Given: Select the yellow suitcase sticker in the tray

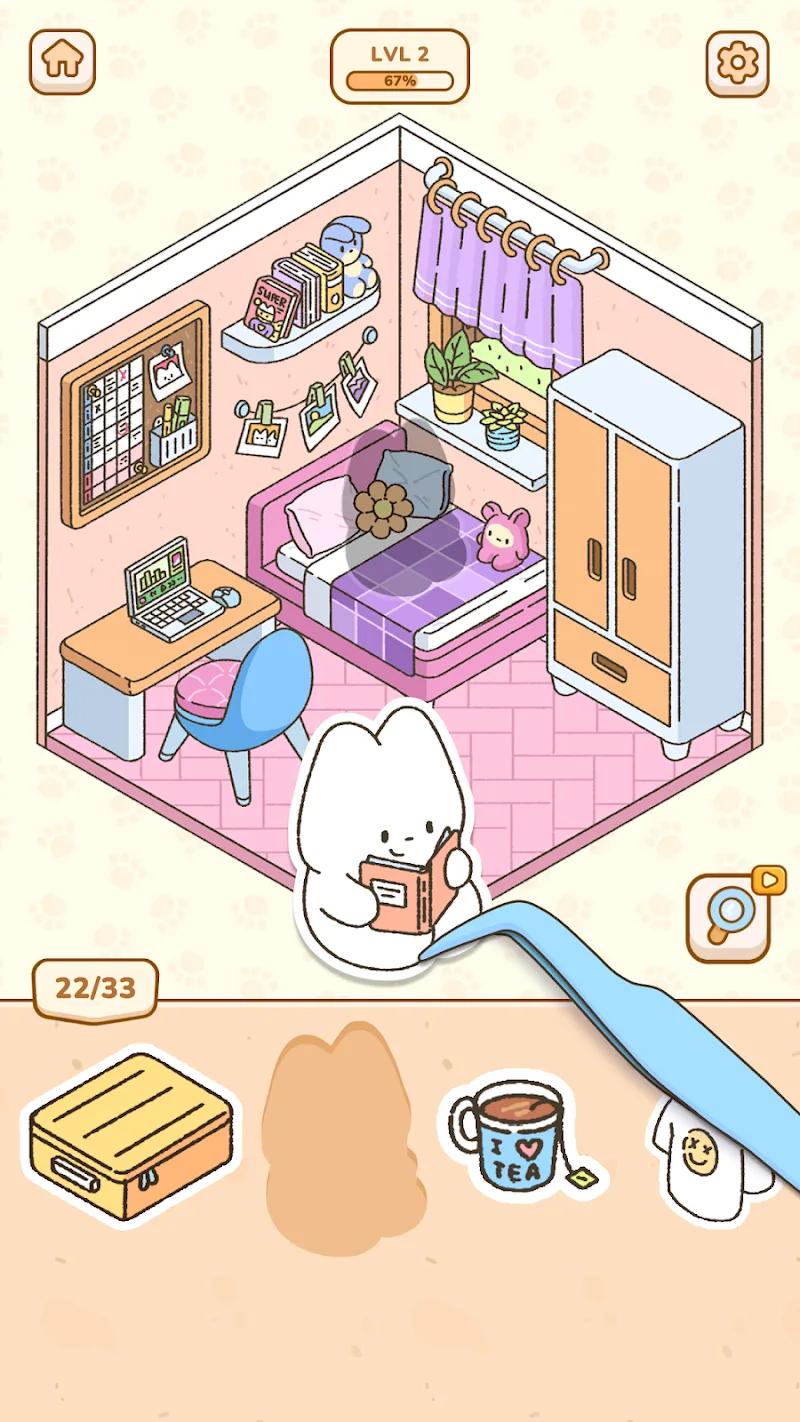Looking at the screenshot, I should (131, 1152).
